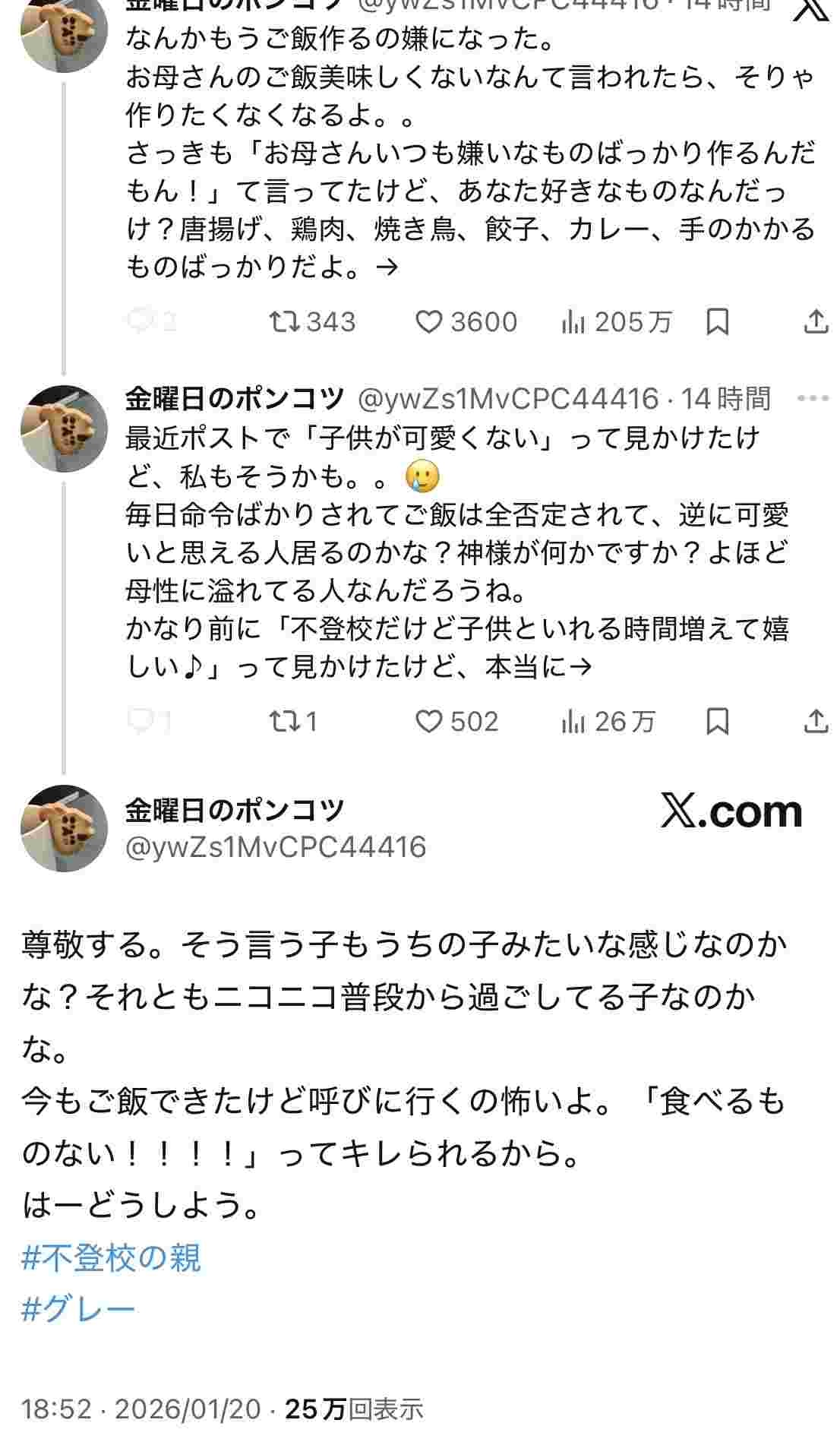Open overflow menu on the 「子供が可愛くない」 post
840x1442 pixels.
point(813,398)
